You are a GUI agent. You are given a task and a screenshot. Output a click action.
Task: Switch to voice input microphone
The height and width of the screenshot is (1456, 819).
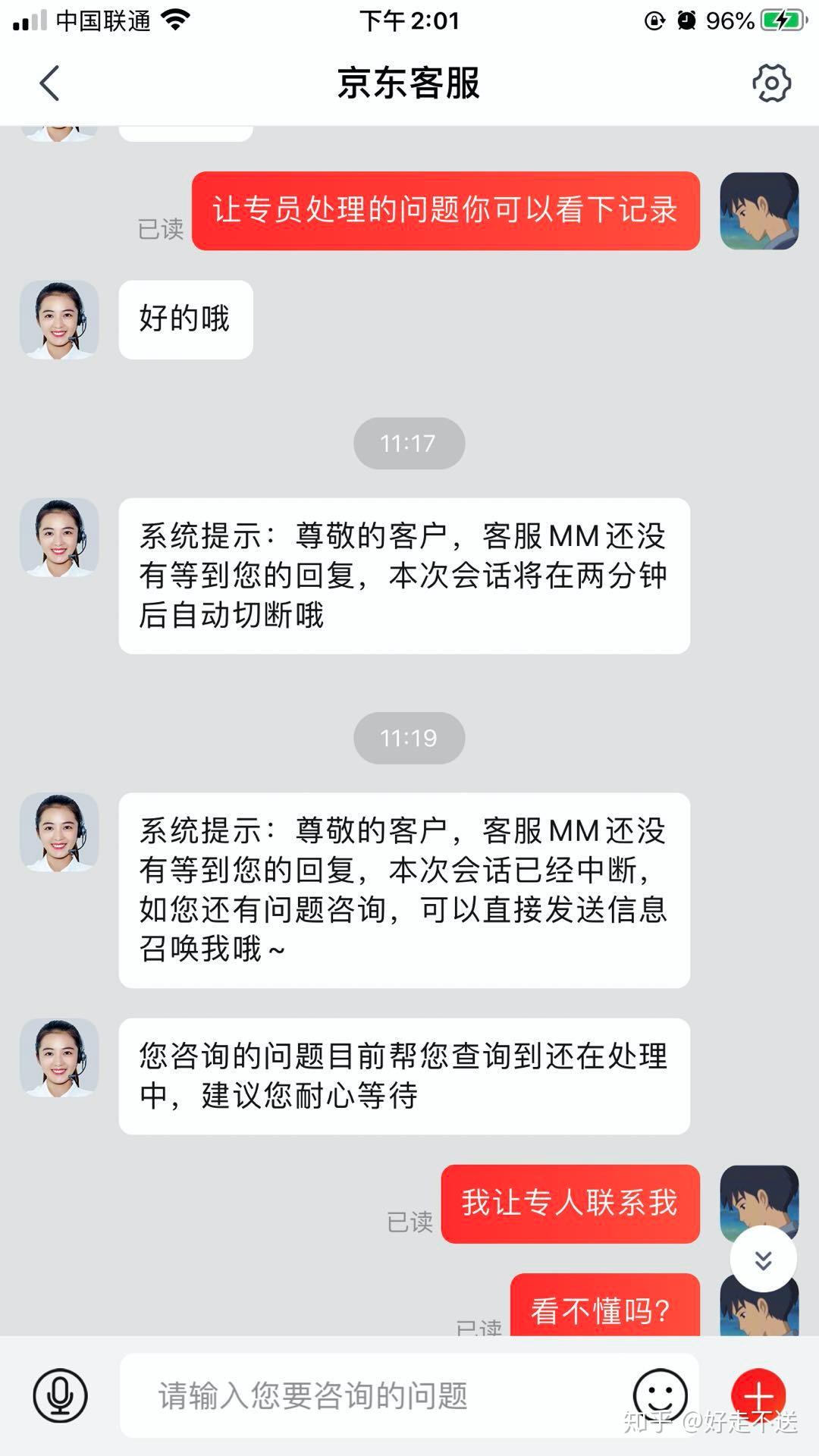tap(61, 1395)
